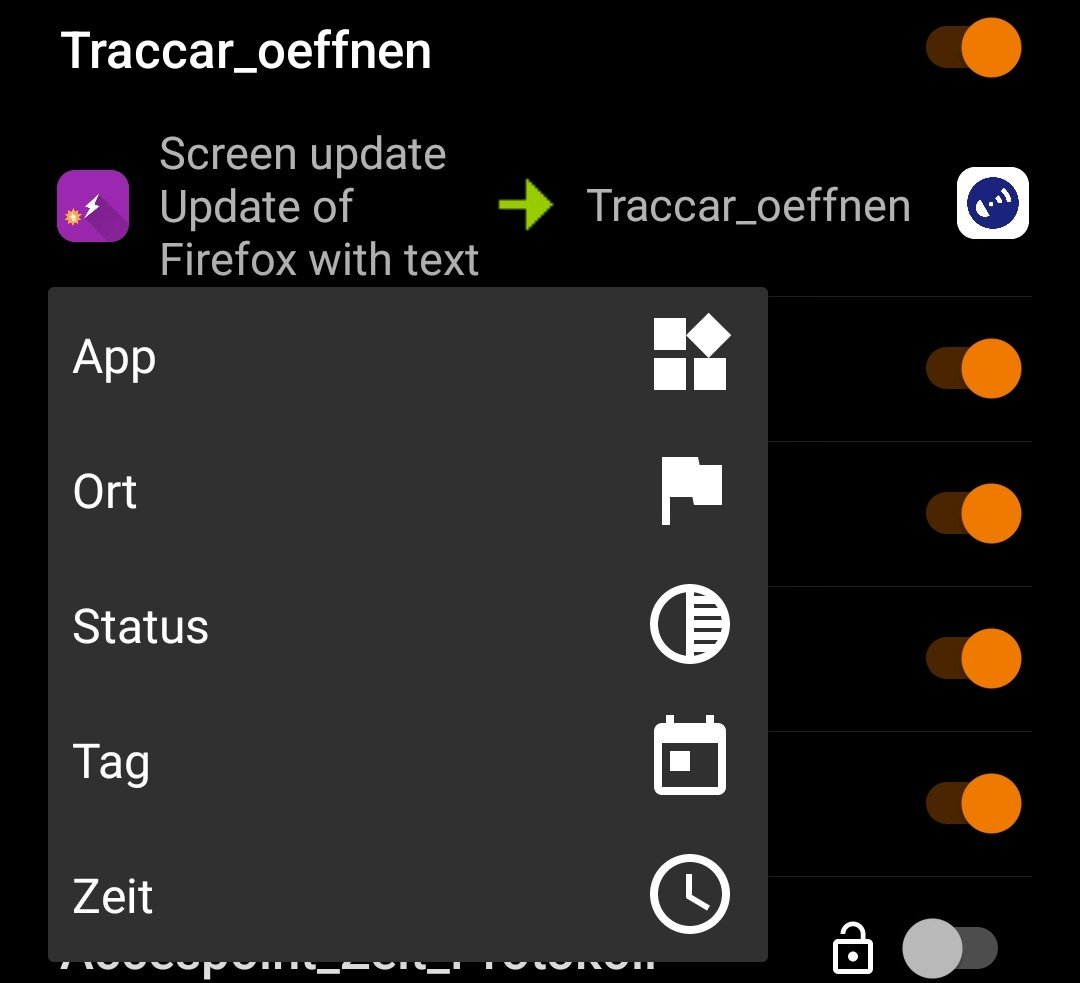Viewport: 1080px width, 983px height.
Task: Choose Zeit from the popup list
Action: (400, 895)
